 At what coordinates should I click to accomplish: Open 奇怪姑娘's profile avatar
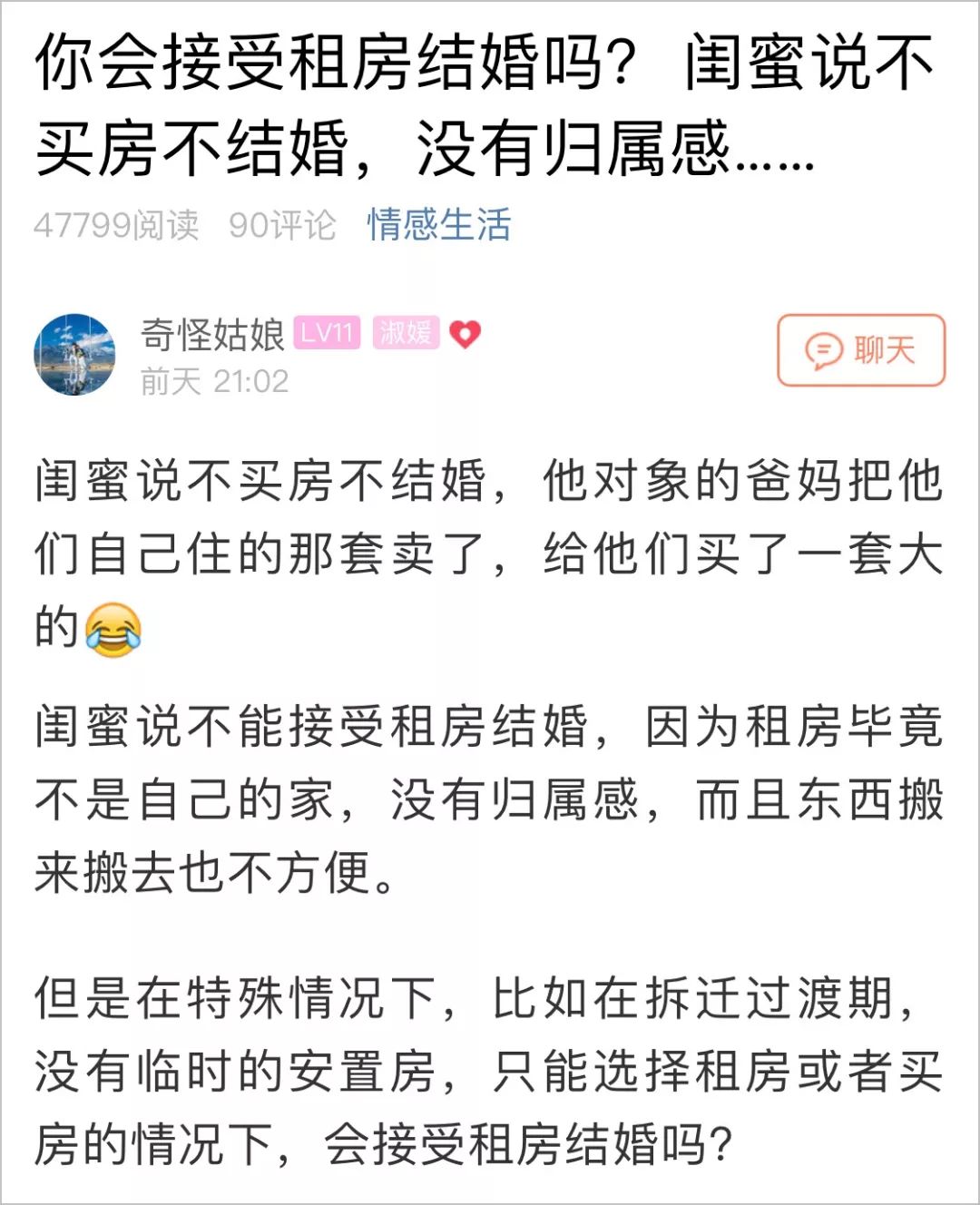coord(74,355)
